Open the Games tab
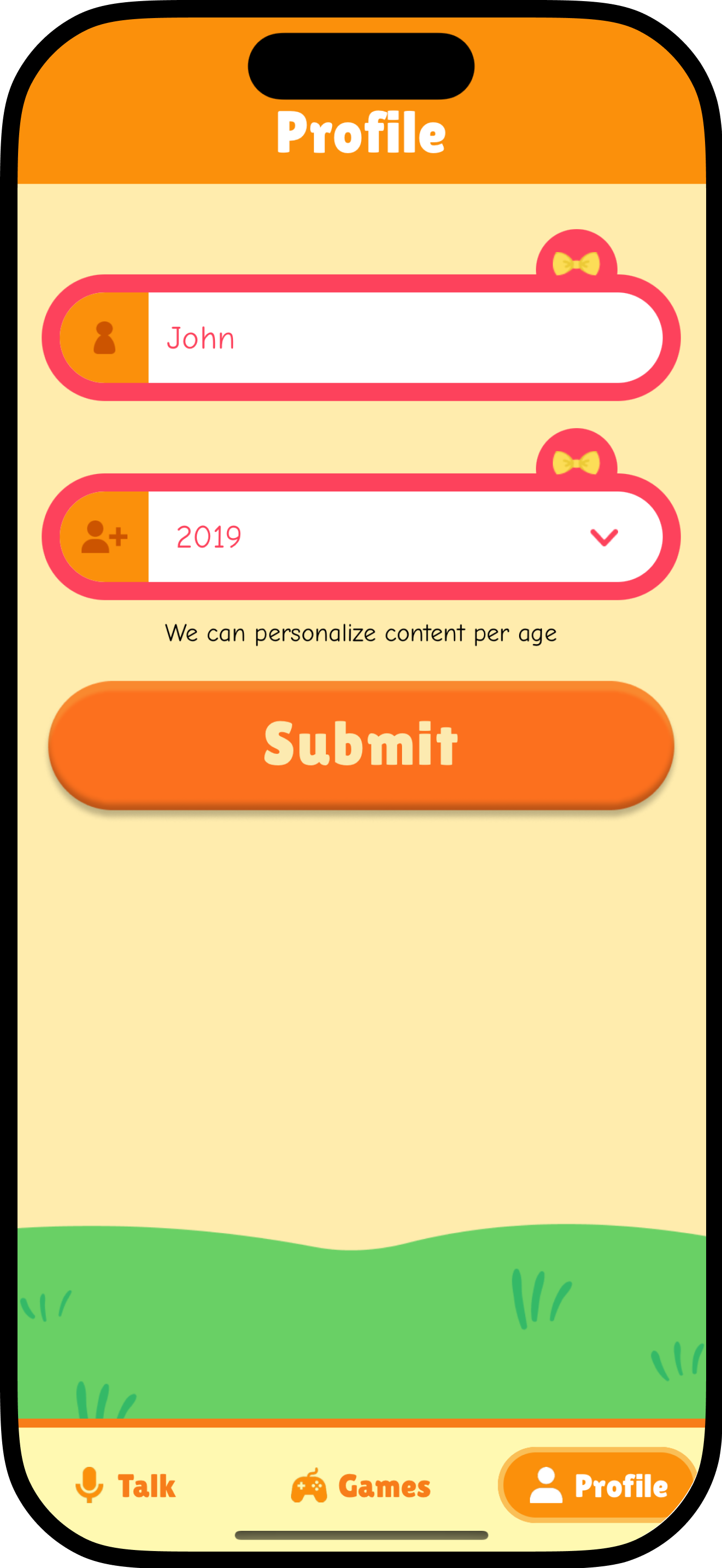Image resolution: width=722 pixels, height=1568 pixels. [361, 1486]
